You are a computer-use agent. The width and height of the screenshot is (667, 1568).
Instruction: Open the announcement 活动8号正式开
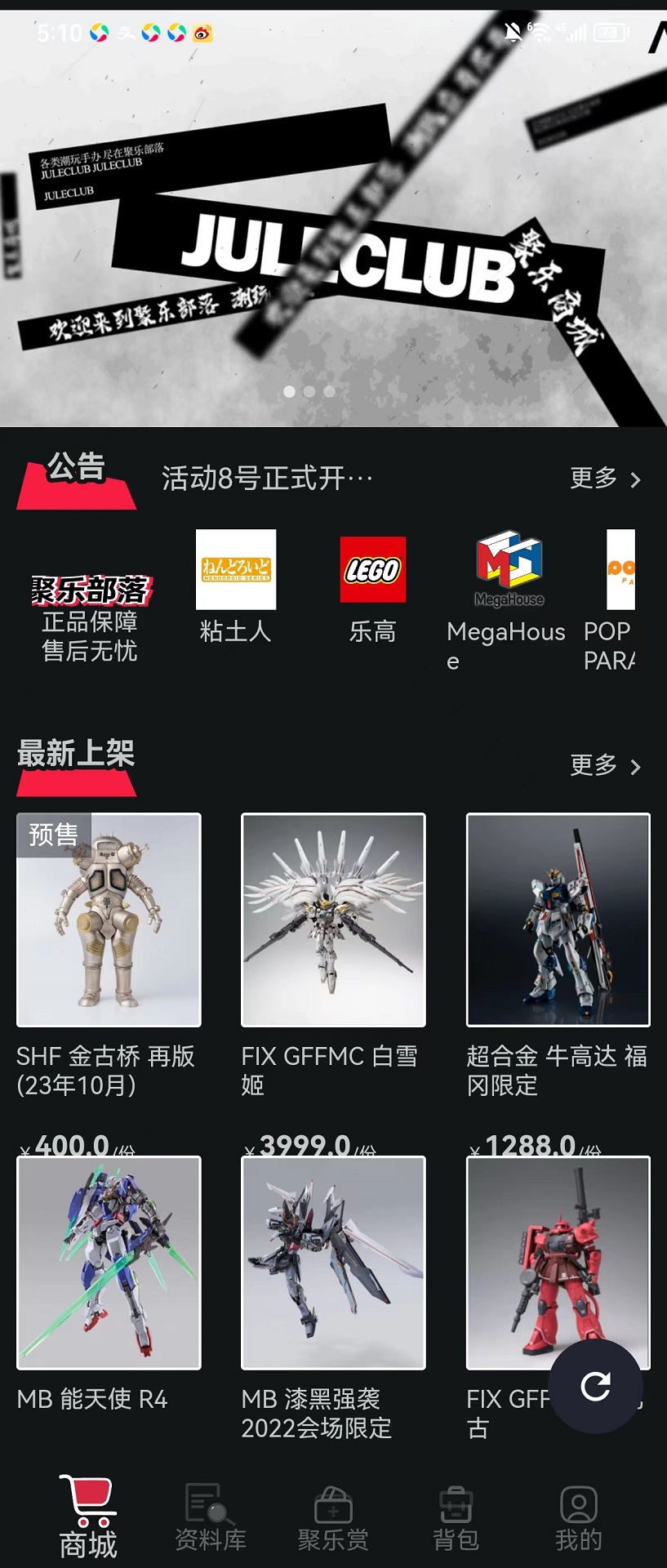(x=264, y=476)
